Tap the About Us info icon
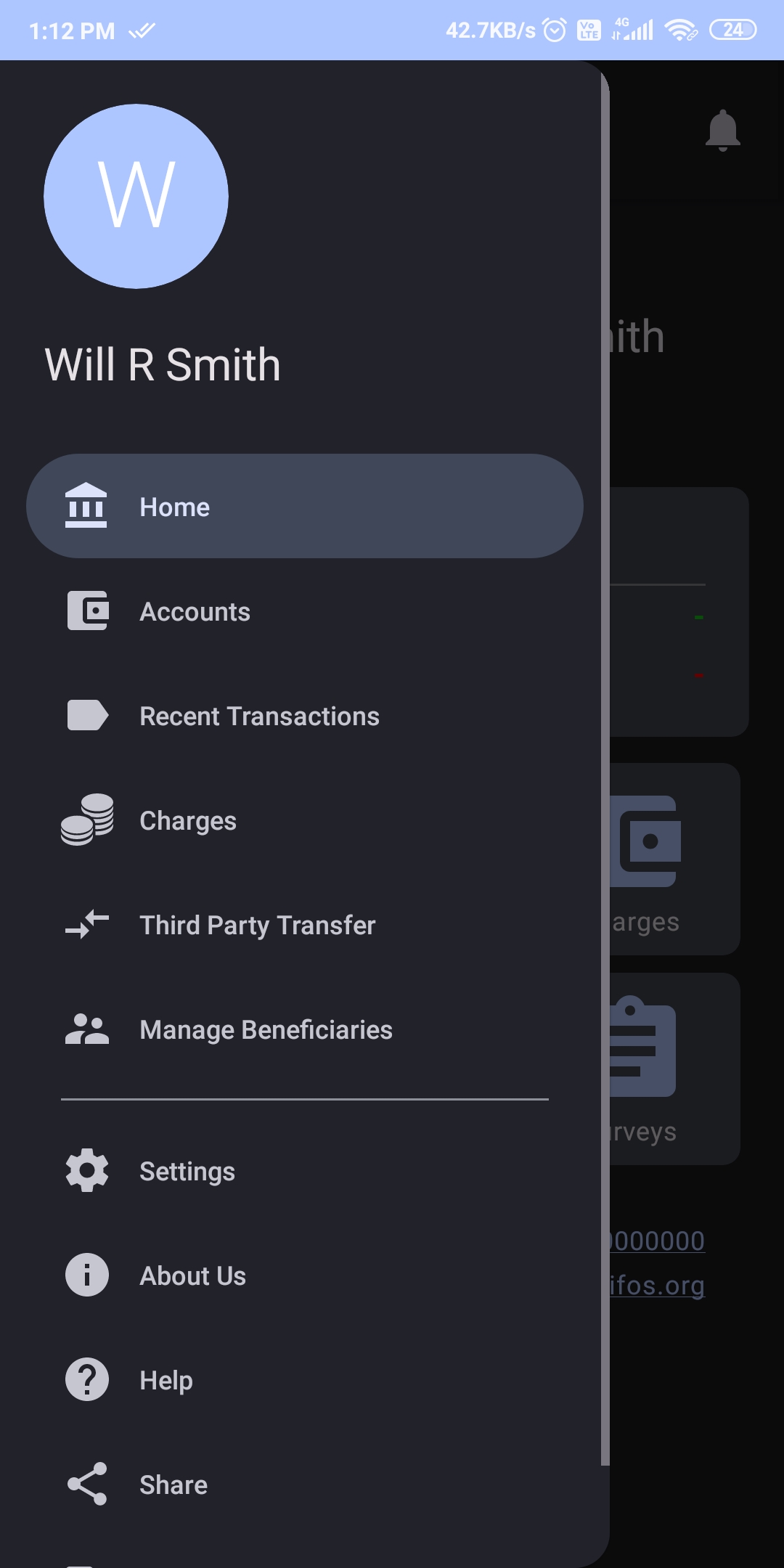This screenshot has height=1568, width=784. click(86, 1275)
